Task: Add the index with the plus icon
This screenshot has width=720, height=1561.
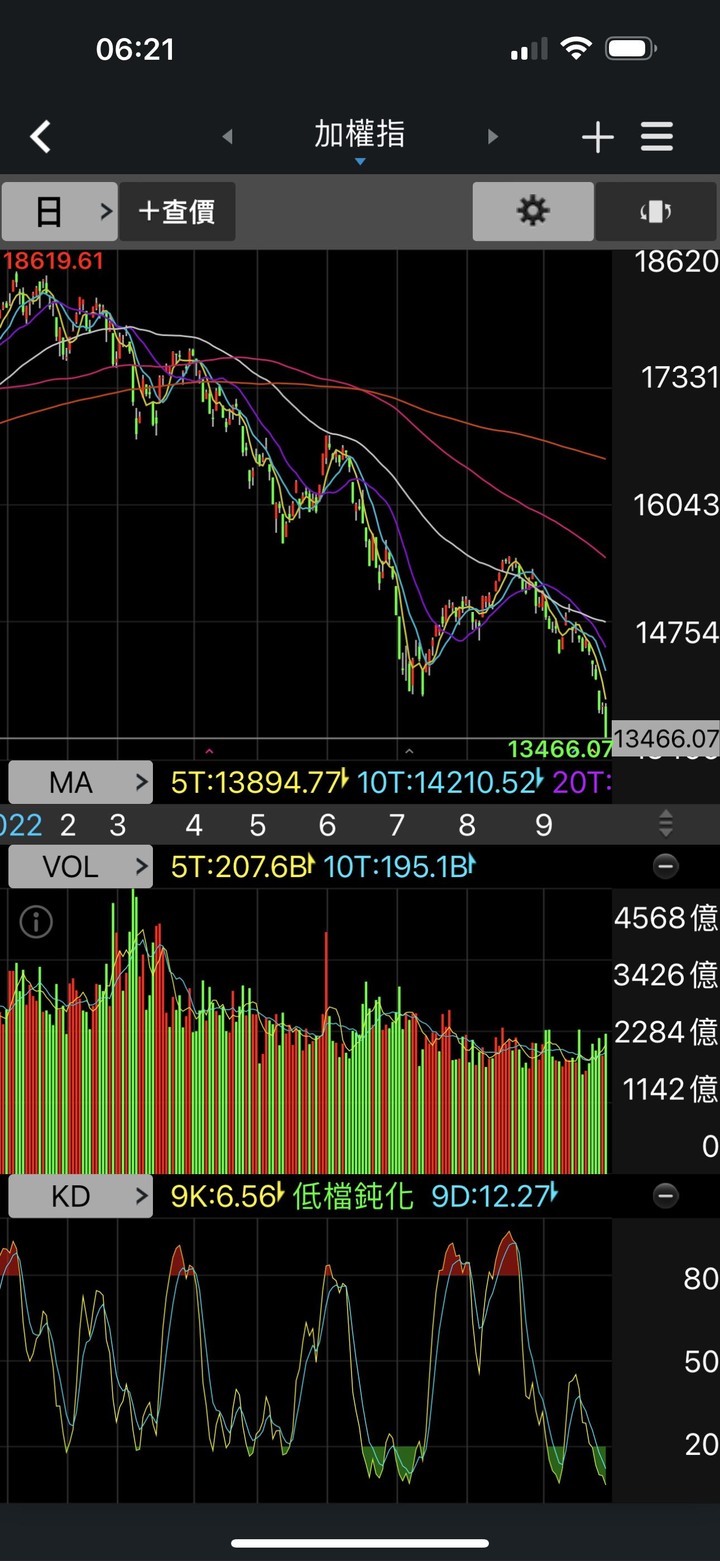Action: point(597,137)
